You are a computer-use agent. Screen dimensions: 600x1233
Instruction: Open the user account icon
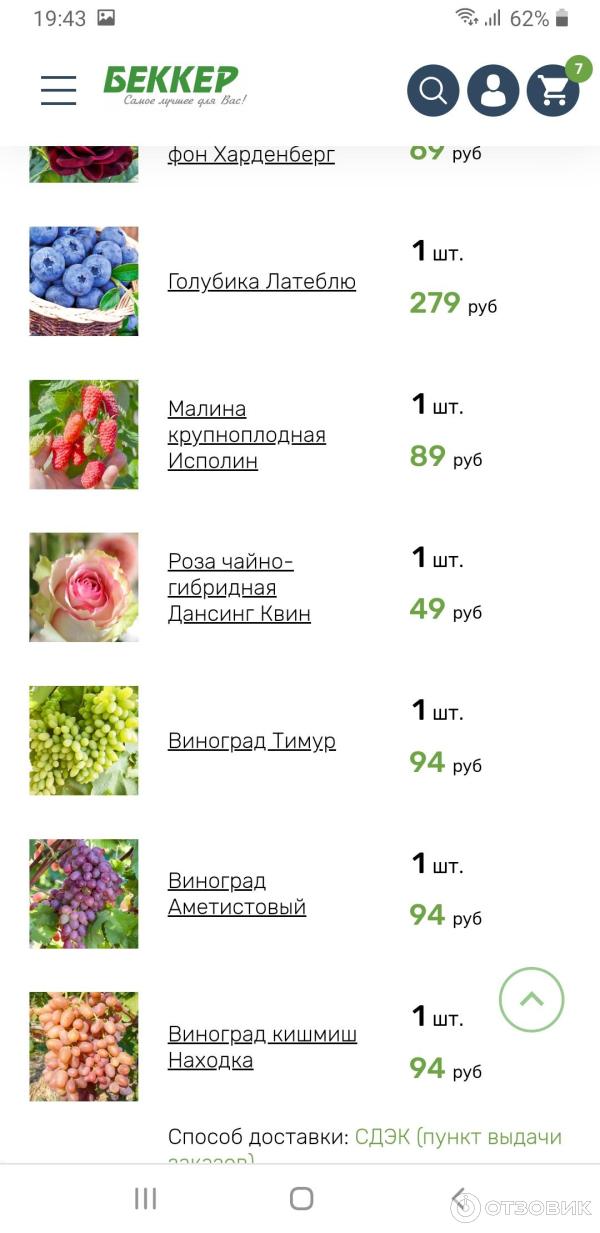point(493,91)
